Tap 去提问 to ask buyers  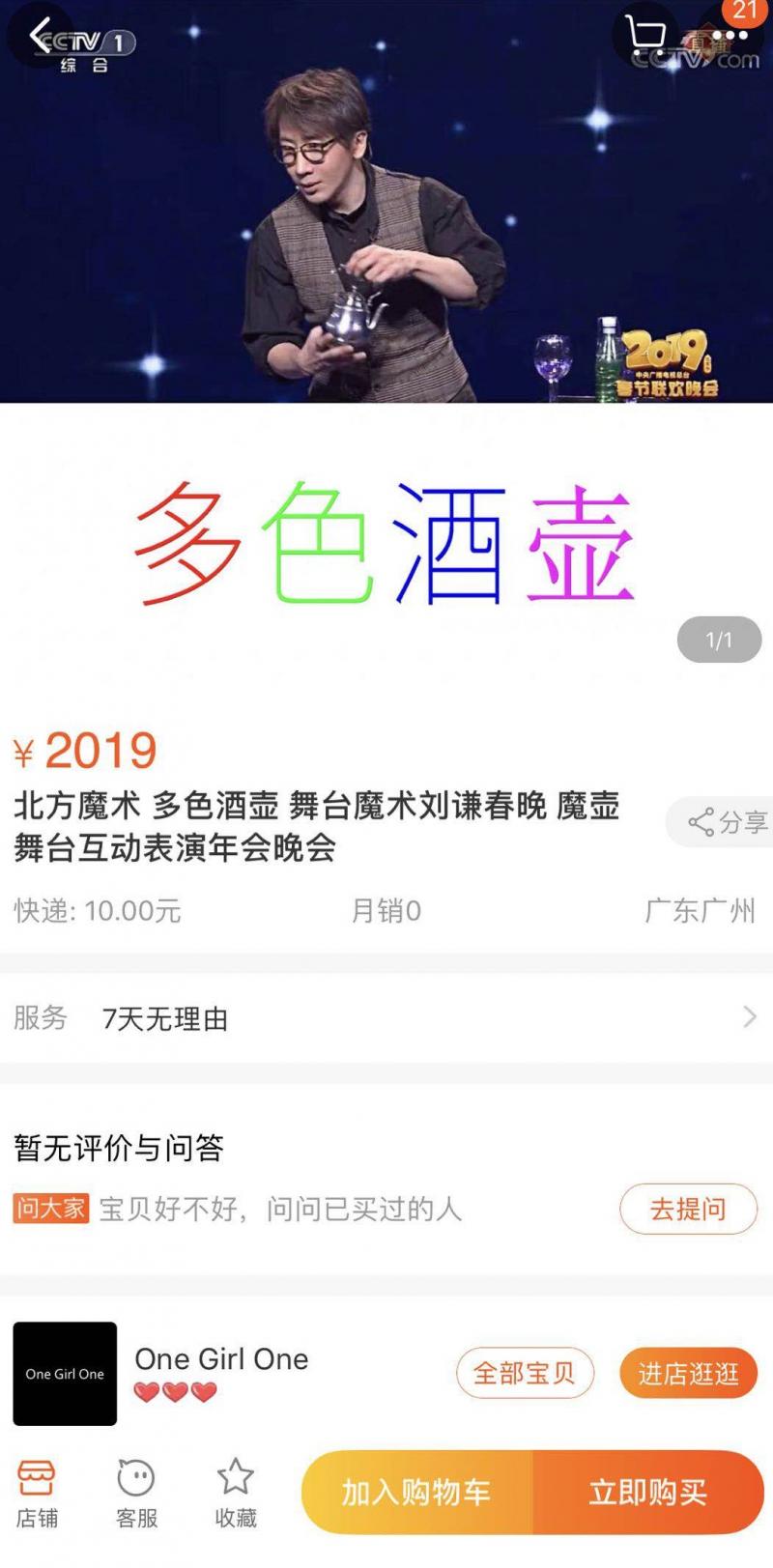click(x=687, y=1209)
